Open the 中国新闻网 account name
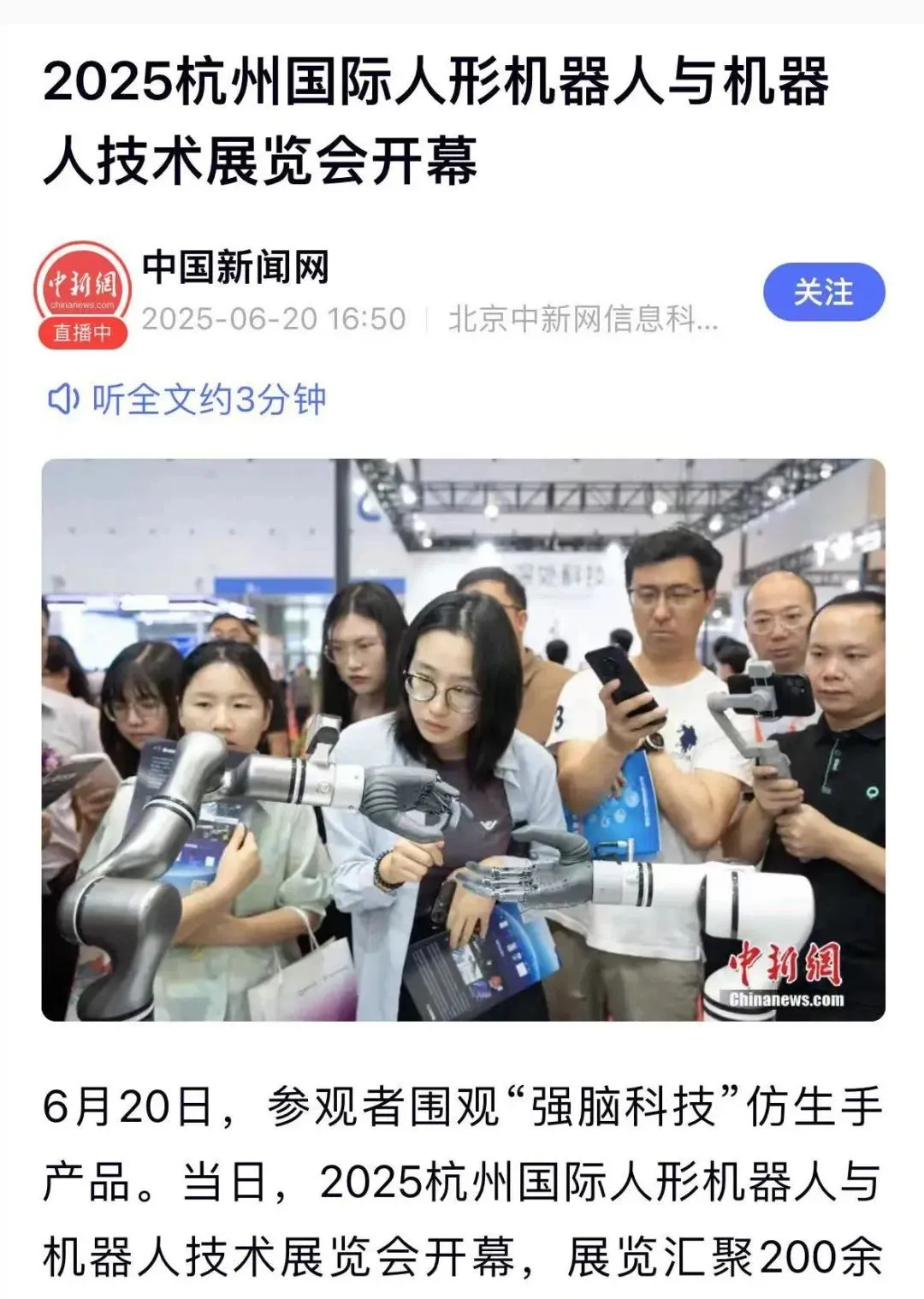 pos(235,267)
